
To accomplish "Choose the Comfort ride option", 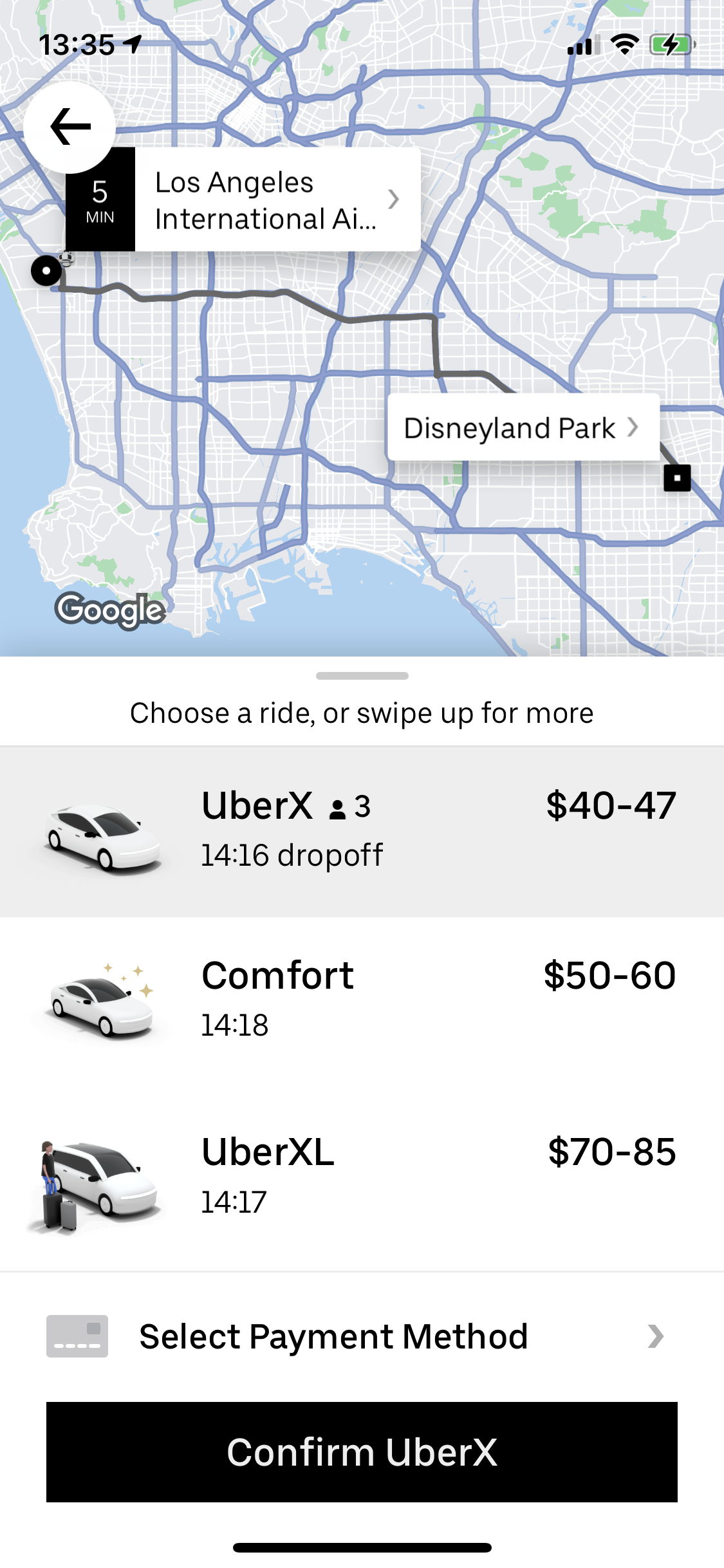I will (362, 999).
